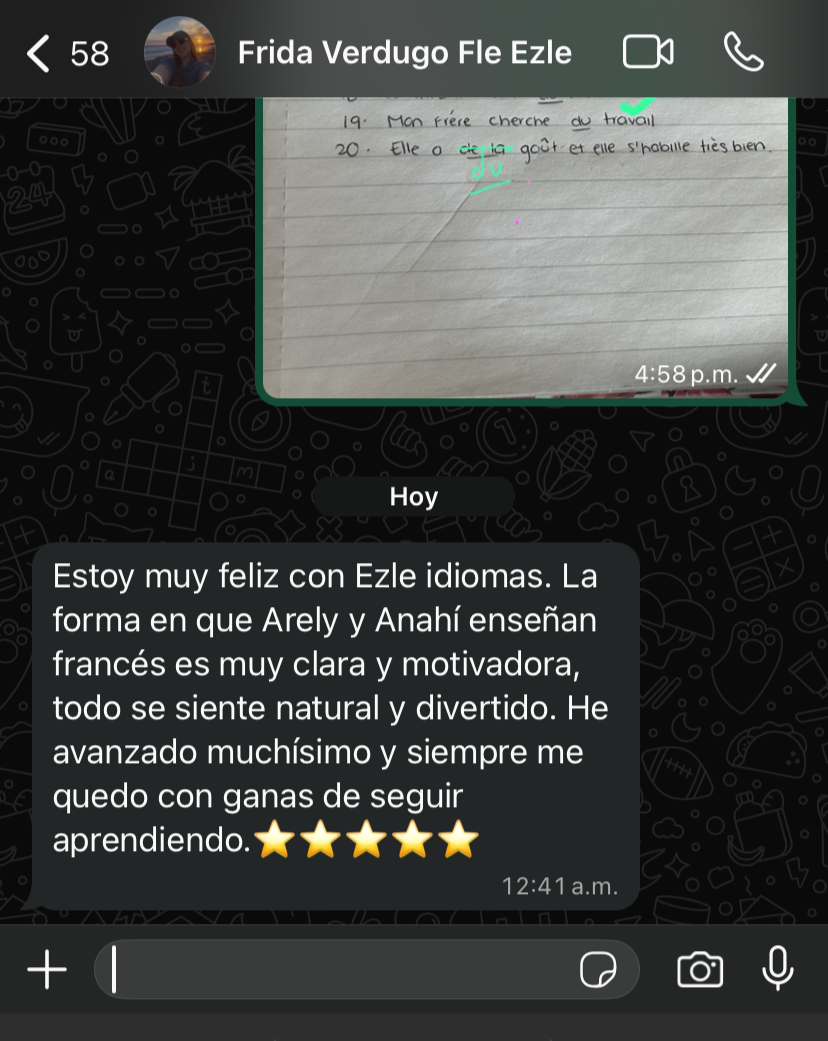
Task: Open the sticker picker
Action: click(598, 969)
